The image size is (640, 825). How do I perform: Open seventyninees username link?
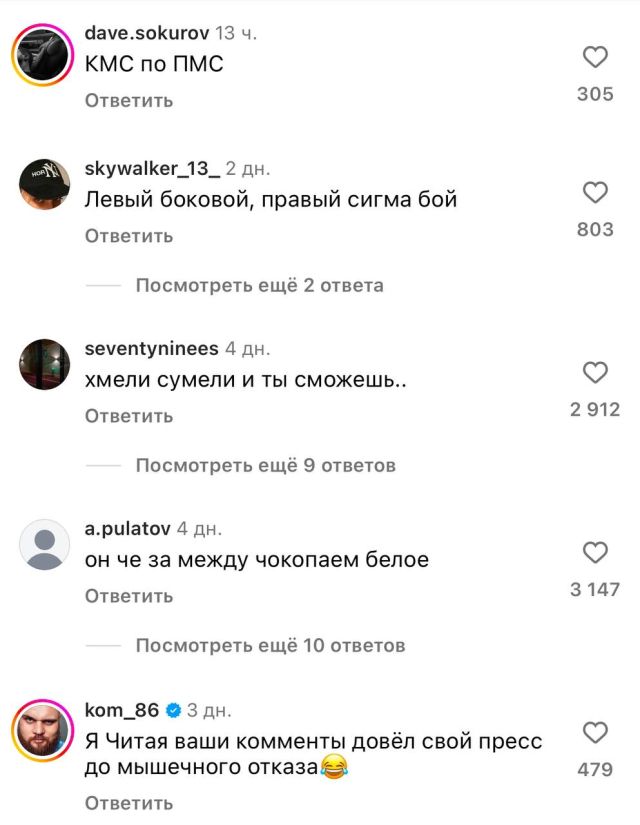[x=151, y=349]
